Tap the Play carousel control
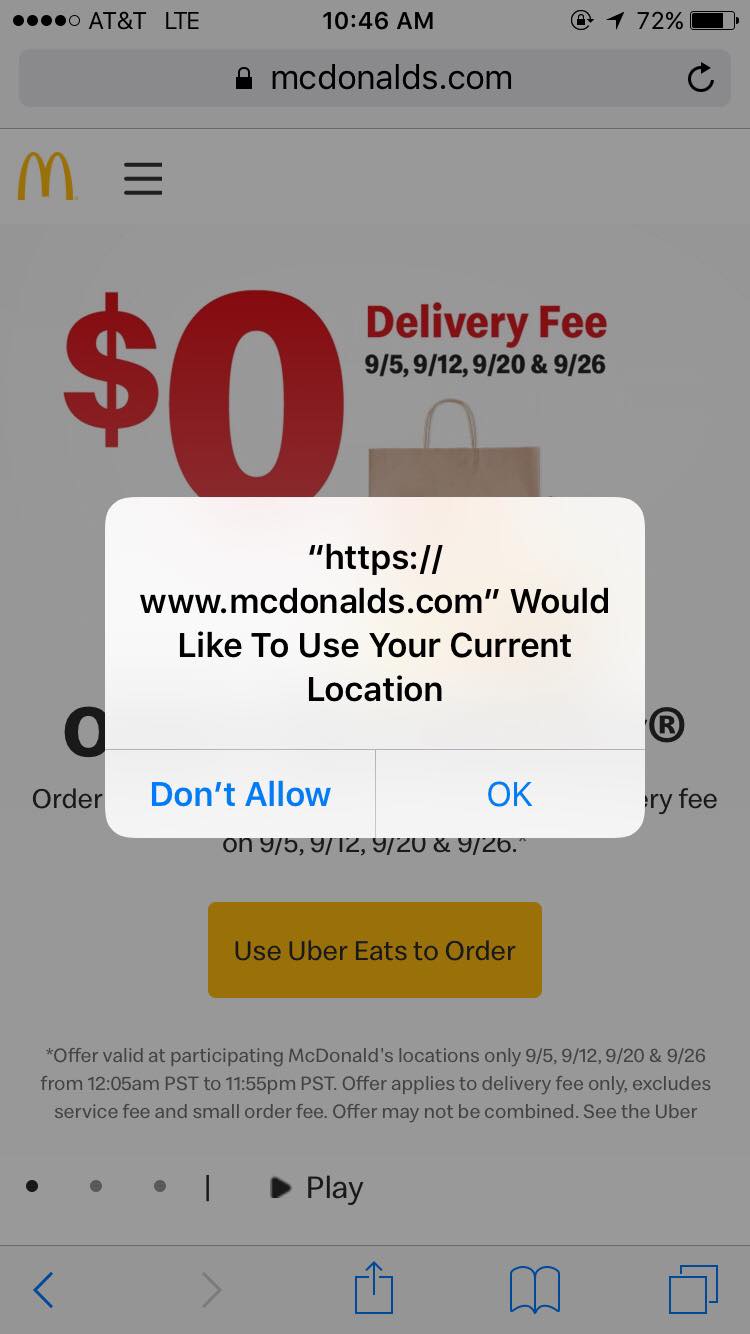This screenshot has height=1334, width=750. pos(316,1188)
